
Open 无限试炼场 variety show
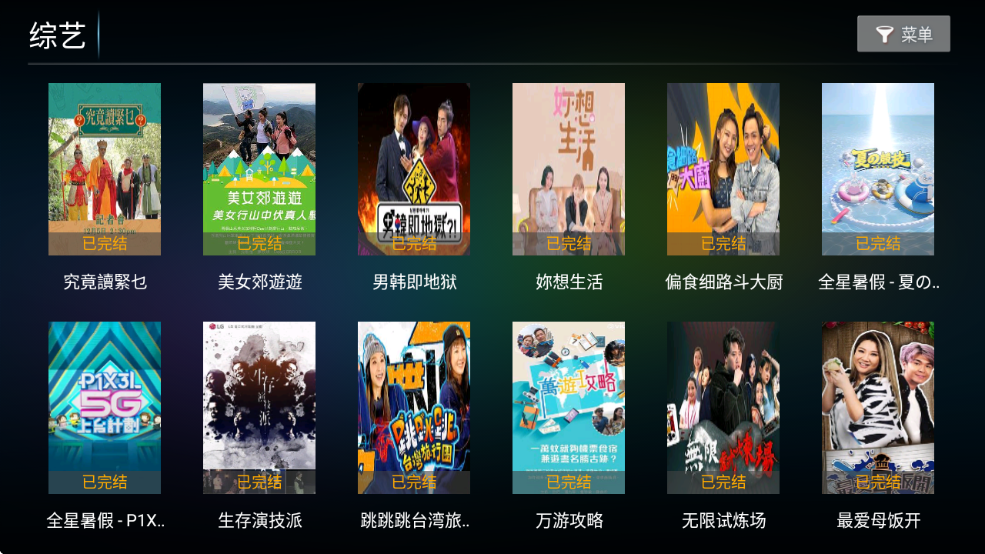click(723, 407)
